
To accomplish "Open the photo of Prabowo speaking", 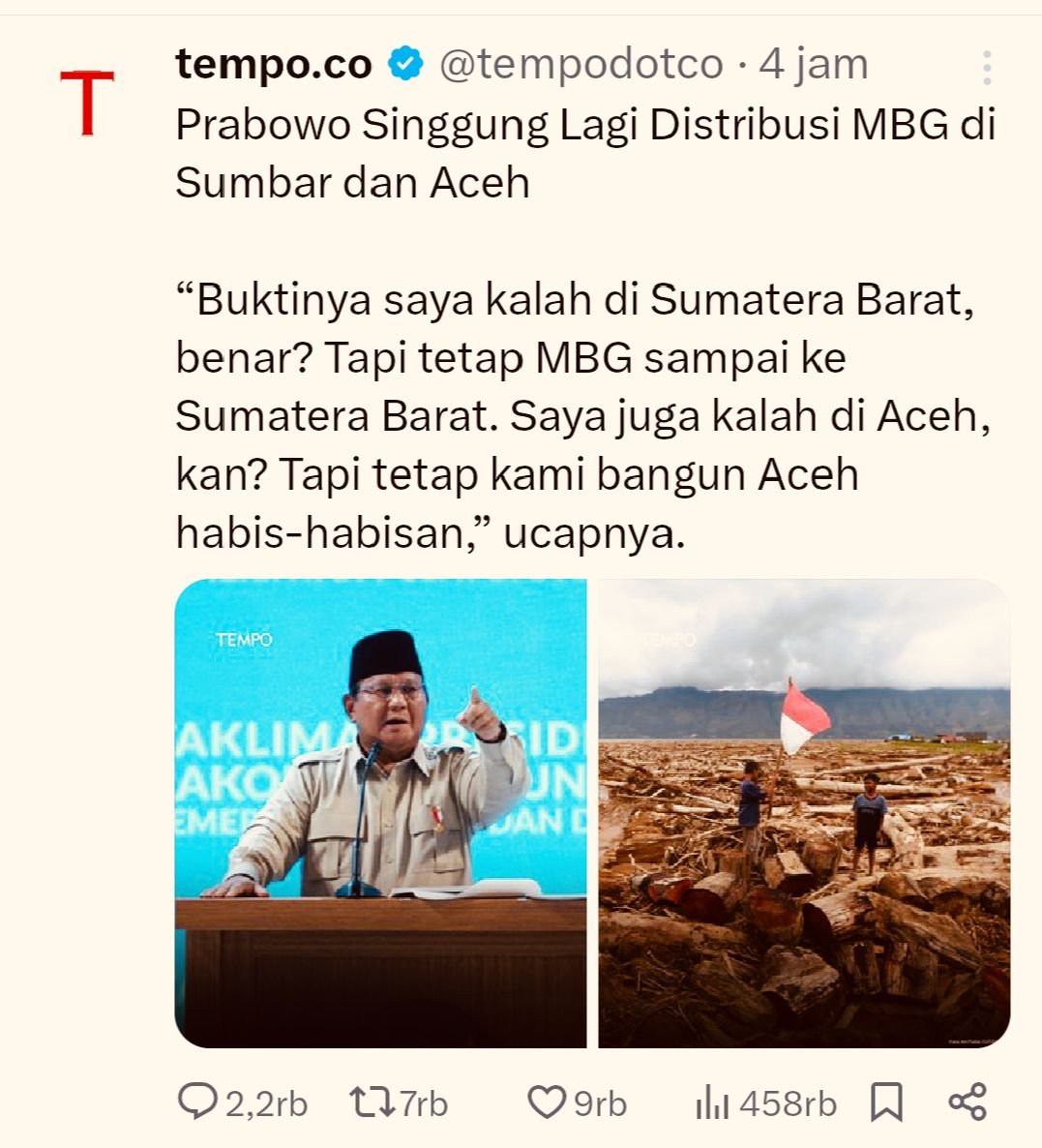I will [380, 813].
